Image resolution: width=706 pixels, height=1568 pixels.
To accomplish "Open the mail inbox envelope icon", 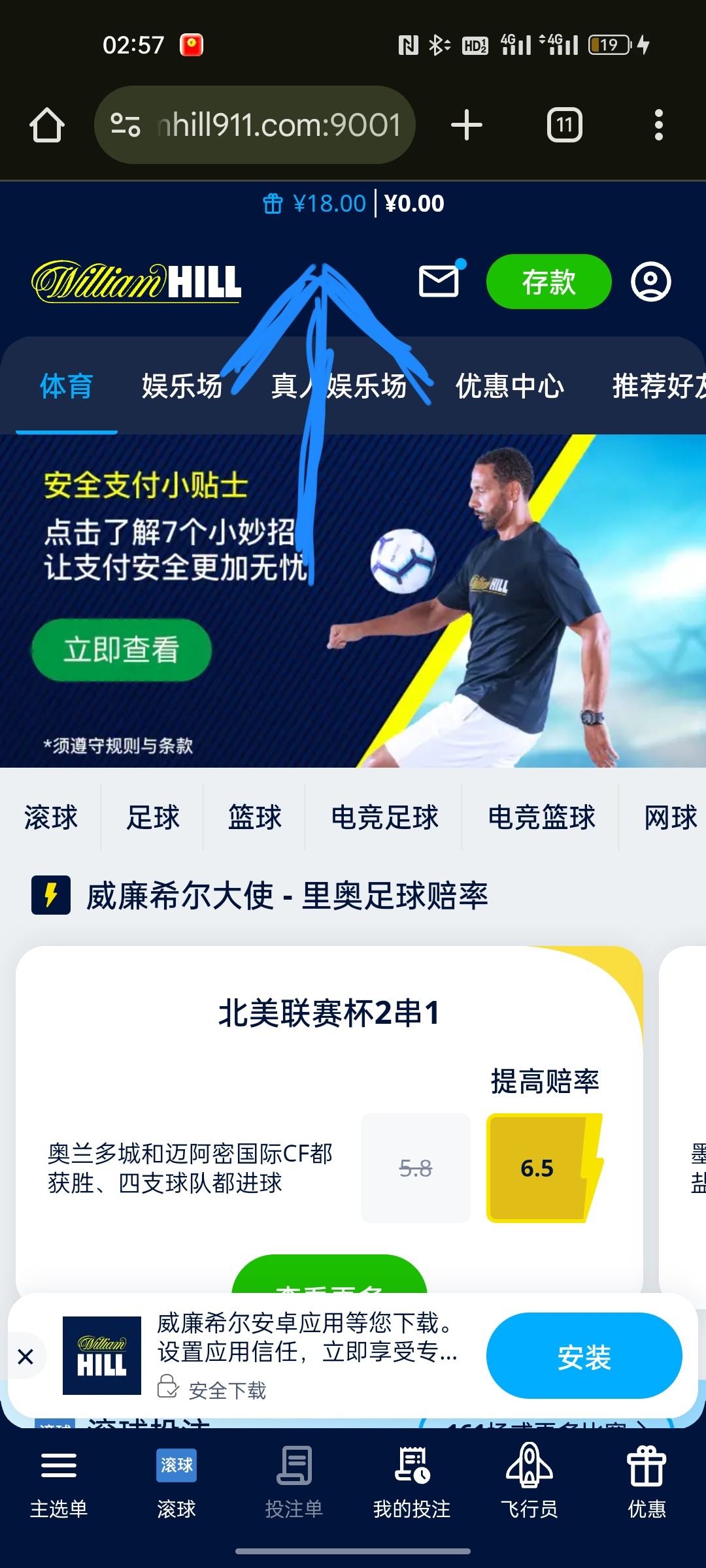I will (x=439, y=282).
